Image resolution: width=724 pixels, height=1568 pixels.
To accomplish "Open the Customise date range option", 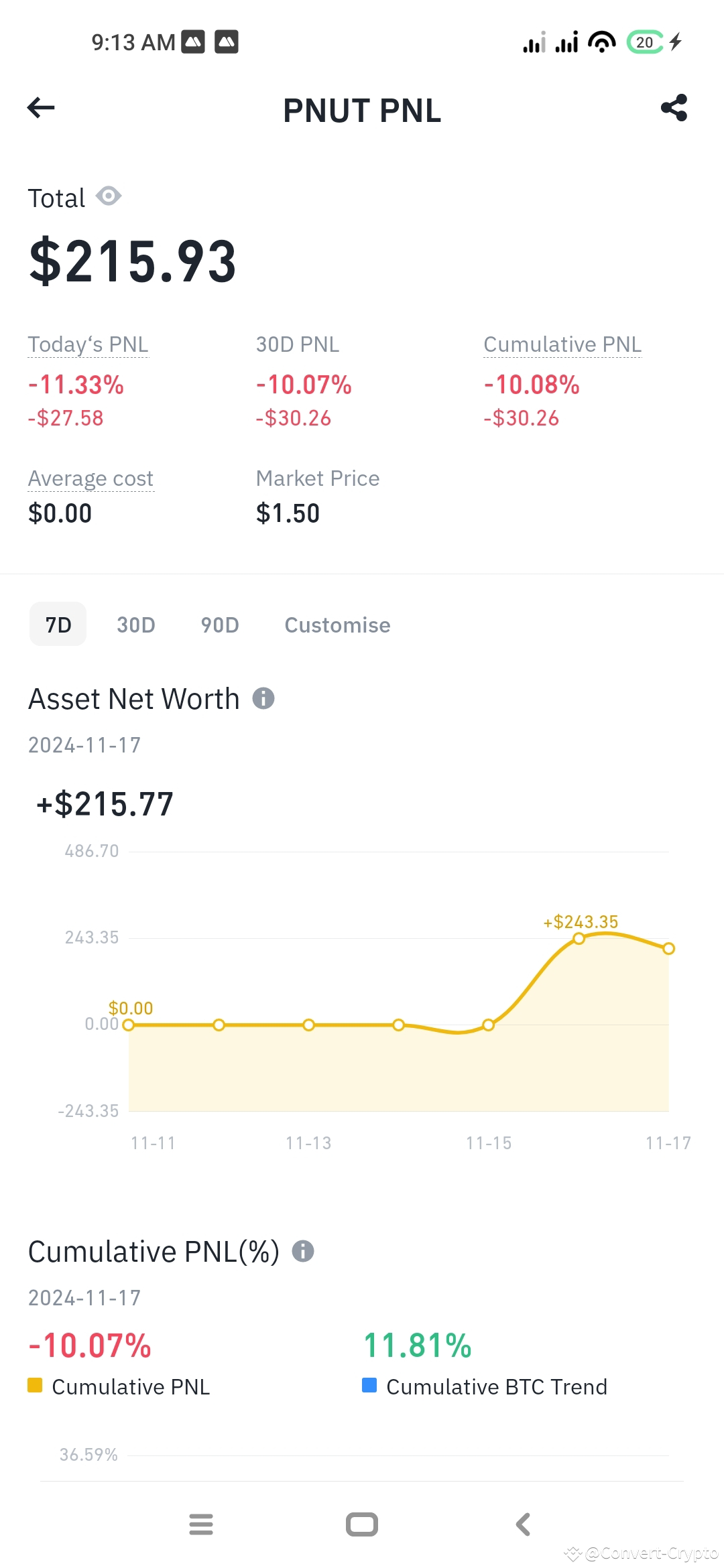I will pyautogui.click(x=337, y=624).
